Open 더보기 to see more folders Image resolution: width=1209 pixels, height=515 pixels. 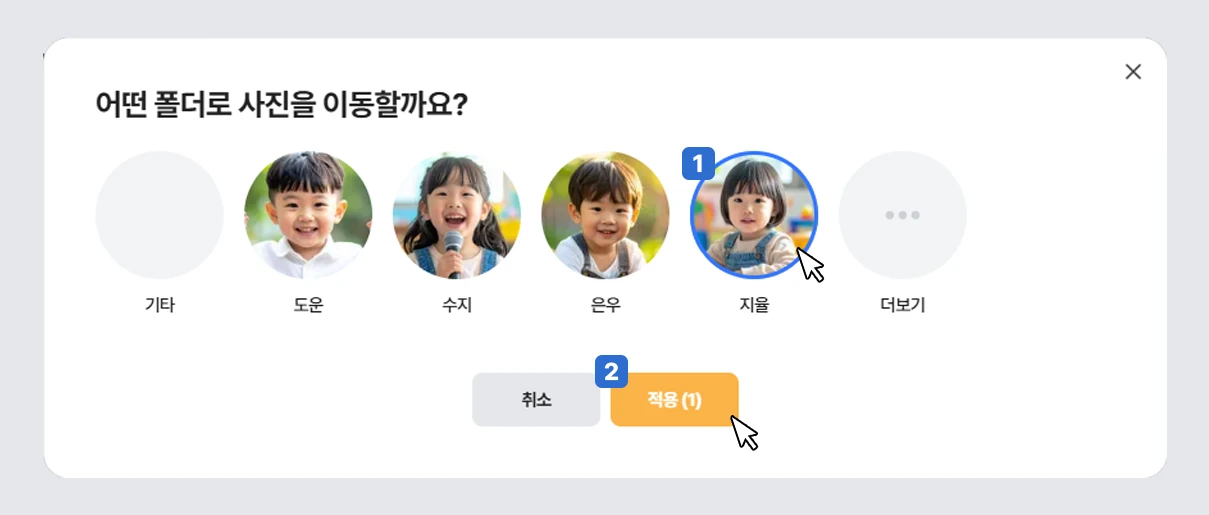point(902,215)
